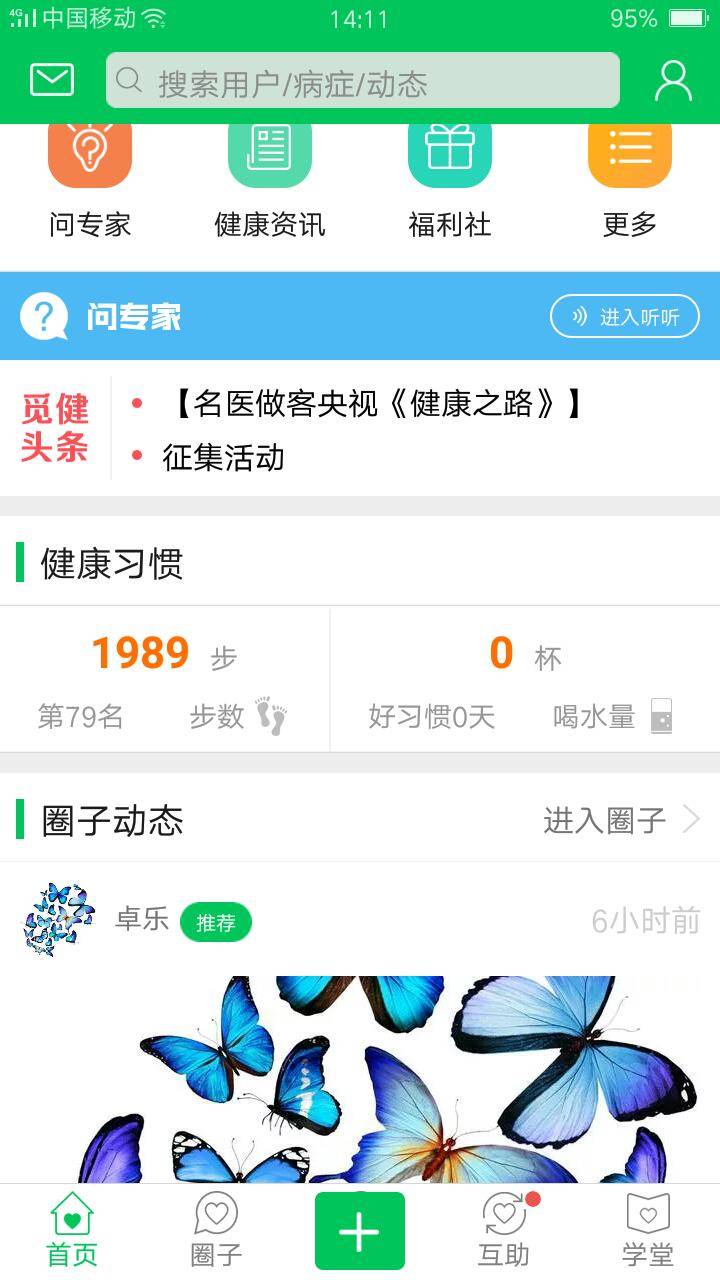Screen dimensions: 720x1280
Task: Open the 1989 step count card
Action: click(164, 680)
